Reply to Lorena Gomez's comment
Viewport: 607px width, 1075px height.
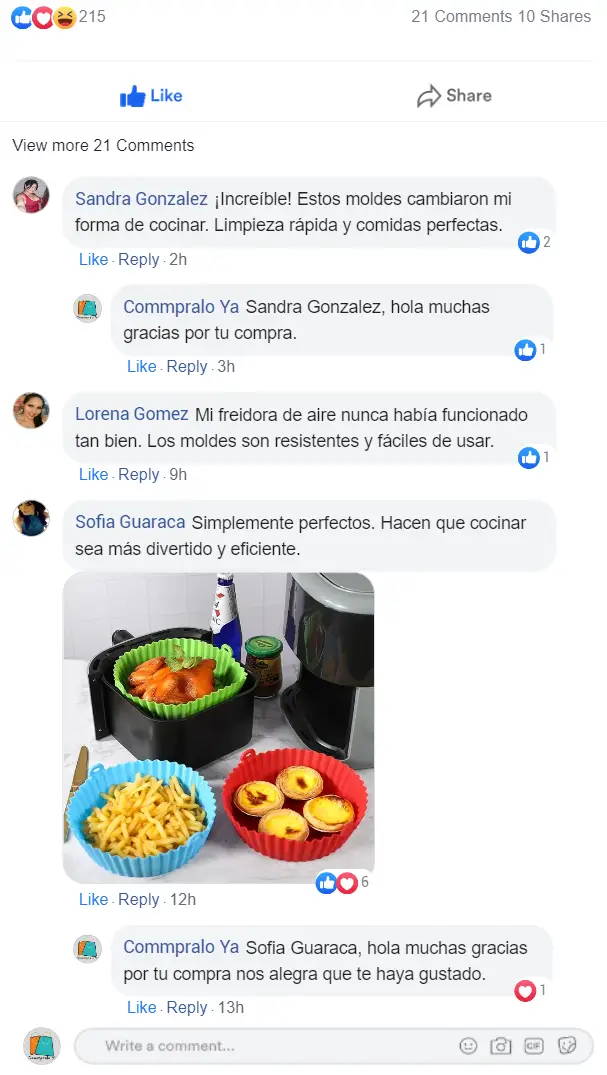[x=138, y=474]
